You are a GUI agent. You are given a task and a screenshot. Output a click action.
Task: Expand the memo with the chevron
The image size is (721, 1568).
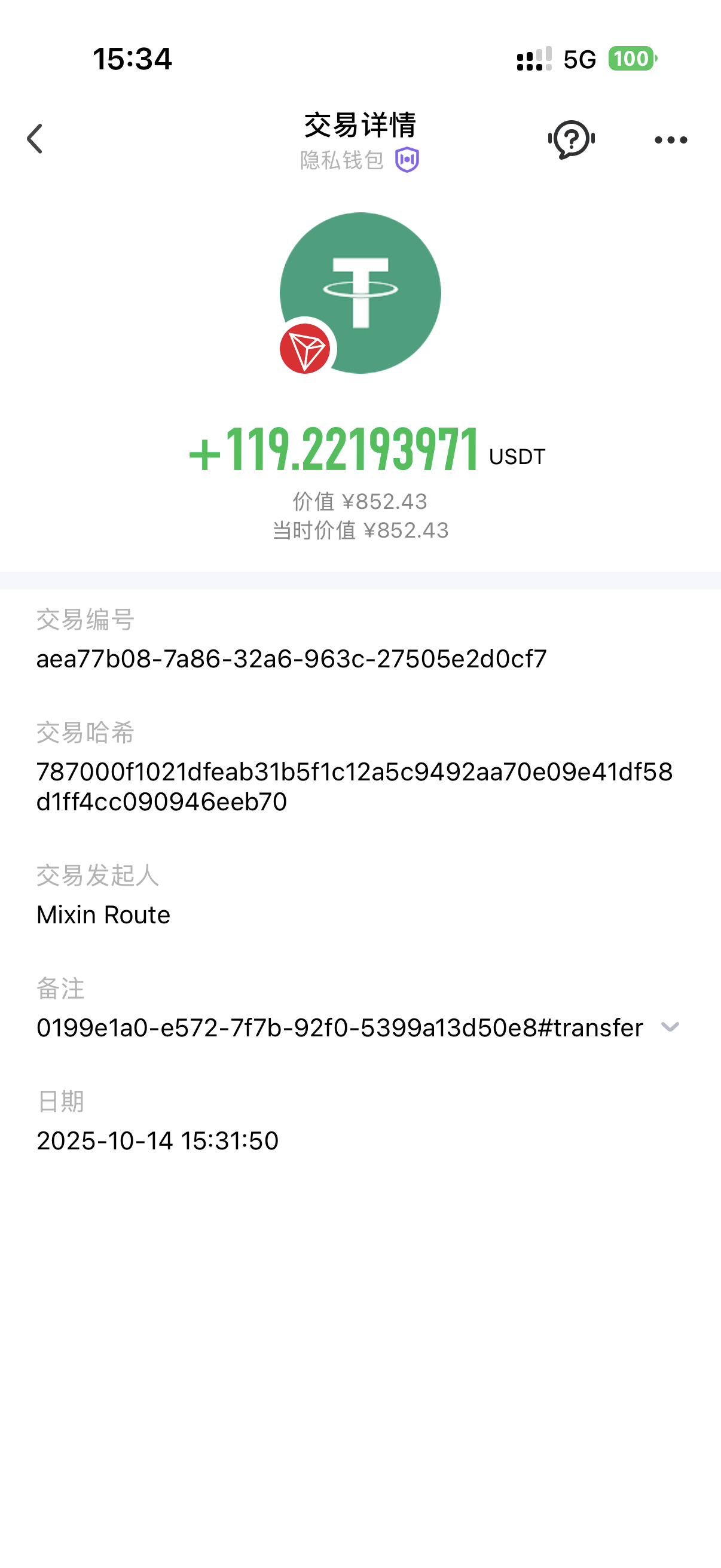click(670, 1027)
